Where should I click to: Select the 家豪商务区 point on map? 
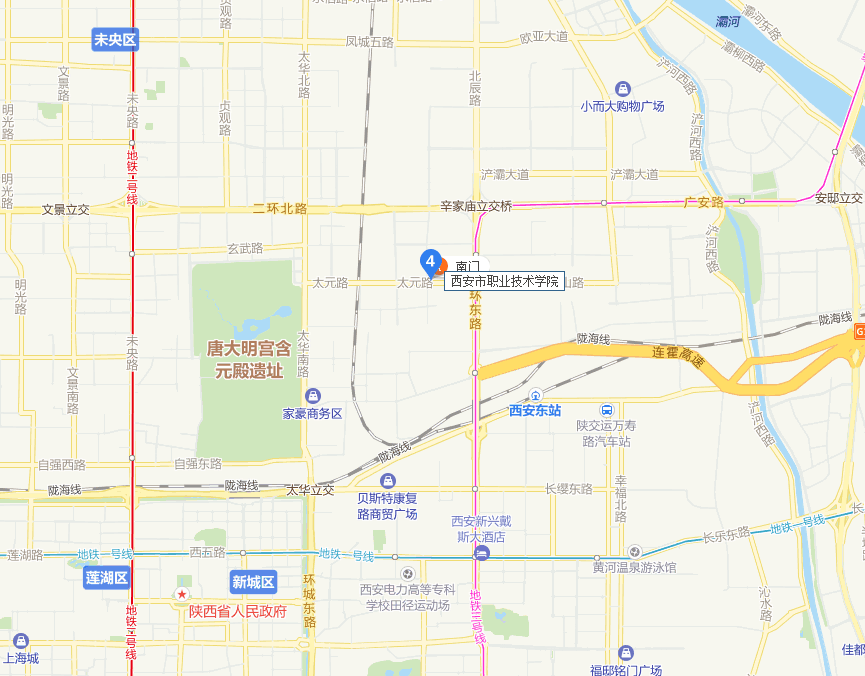pyautogui.click(x=313, y=397)
